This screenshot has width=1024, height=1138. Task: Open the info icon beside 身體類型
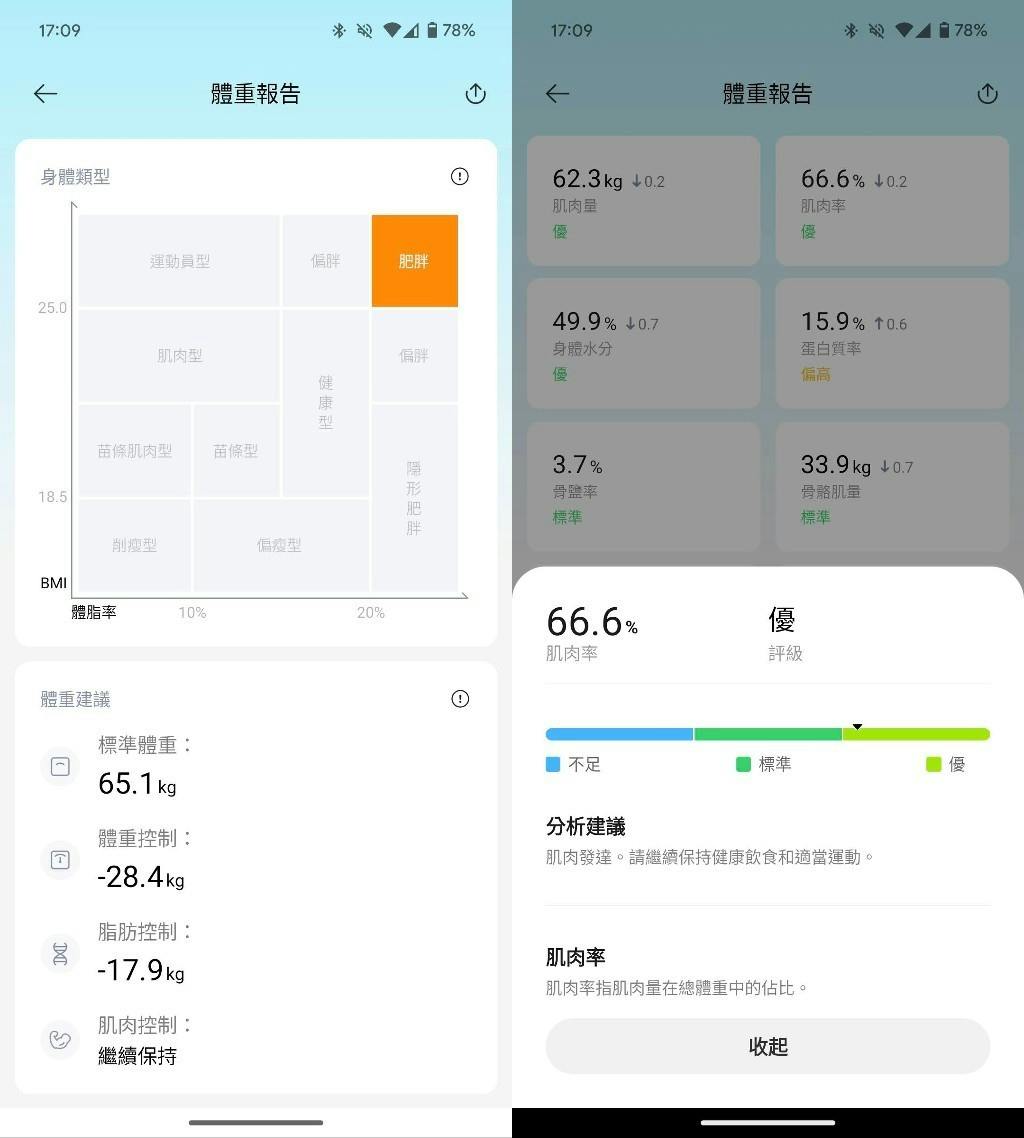pos(459,177)
